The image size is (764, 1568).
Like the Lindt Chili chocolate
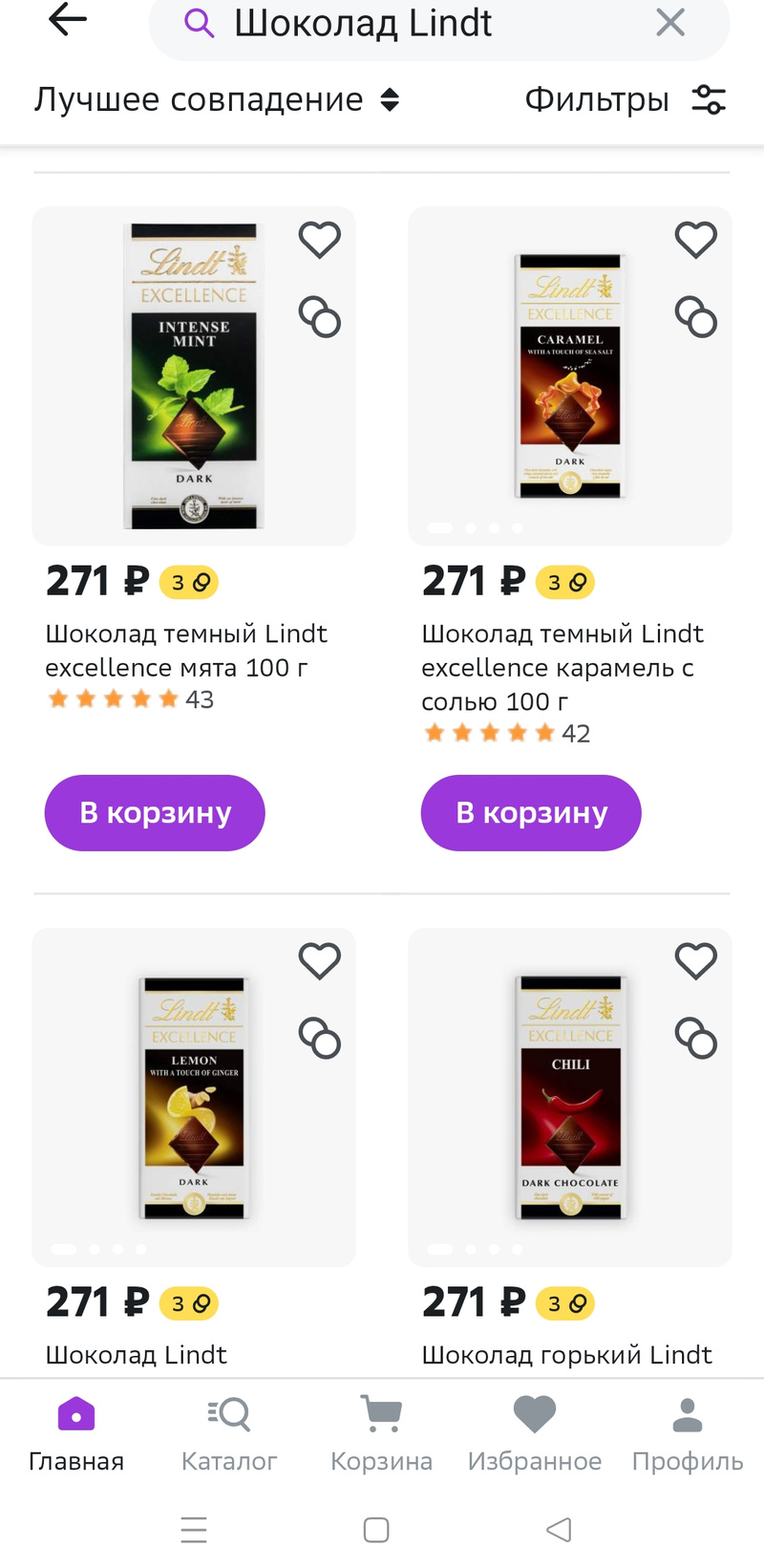tap(696, 961)
